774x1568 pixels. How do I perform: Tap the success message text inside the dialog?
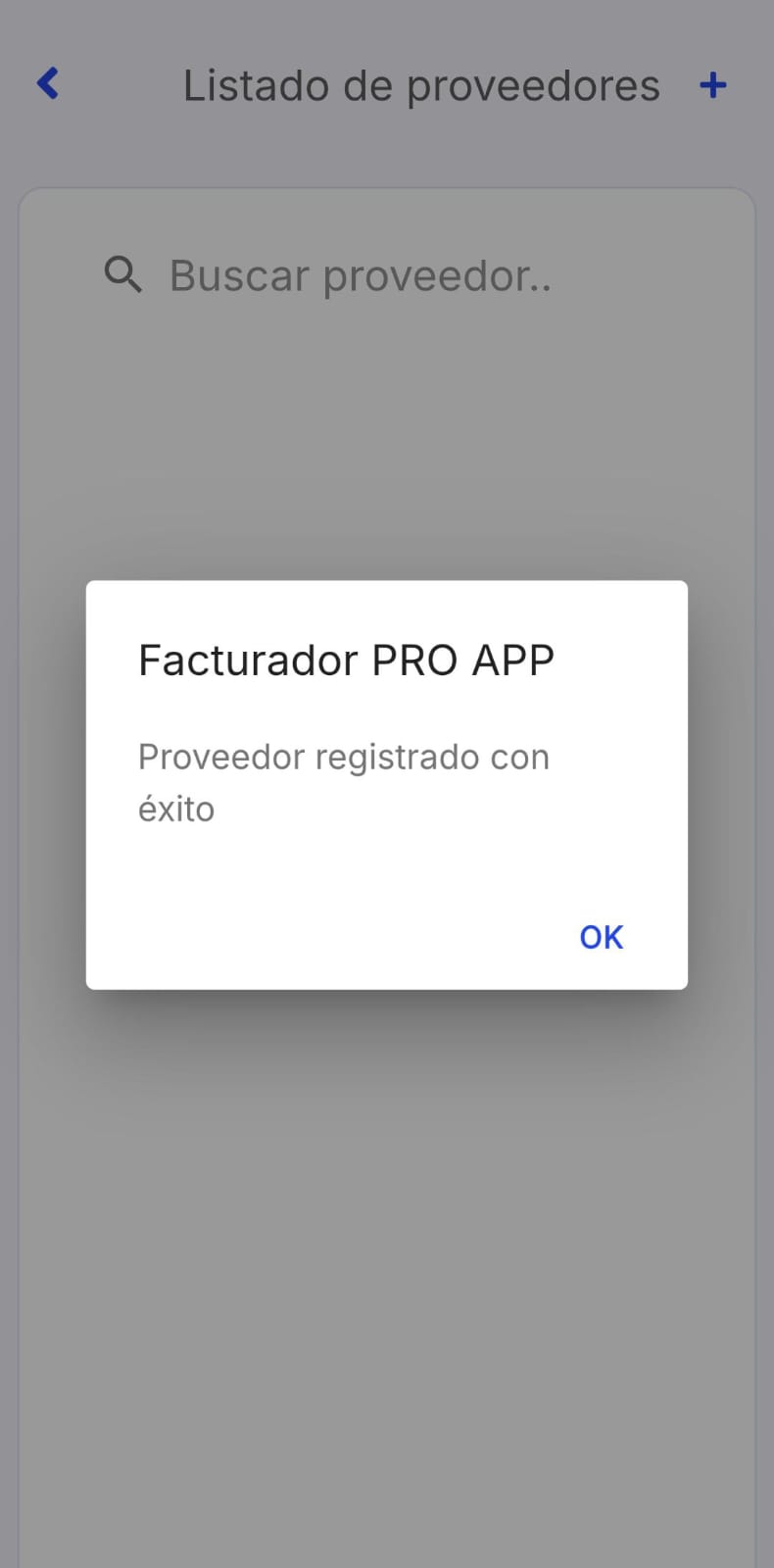(x=344, y=781)
